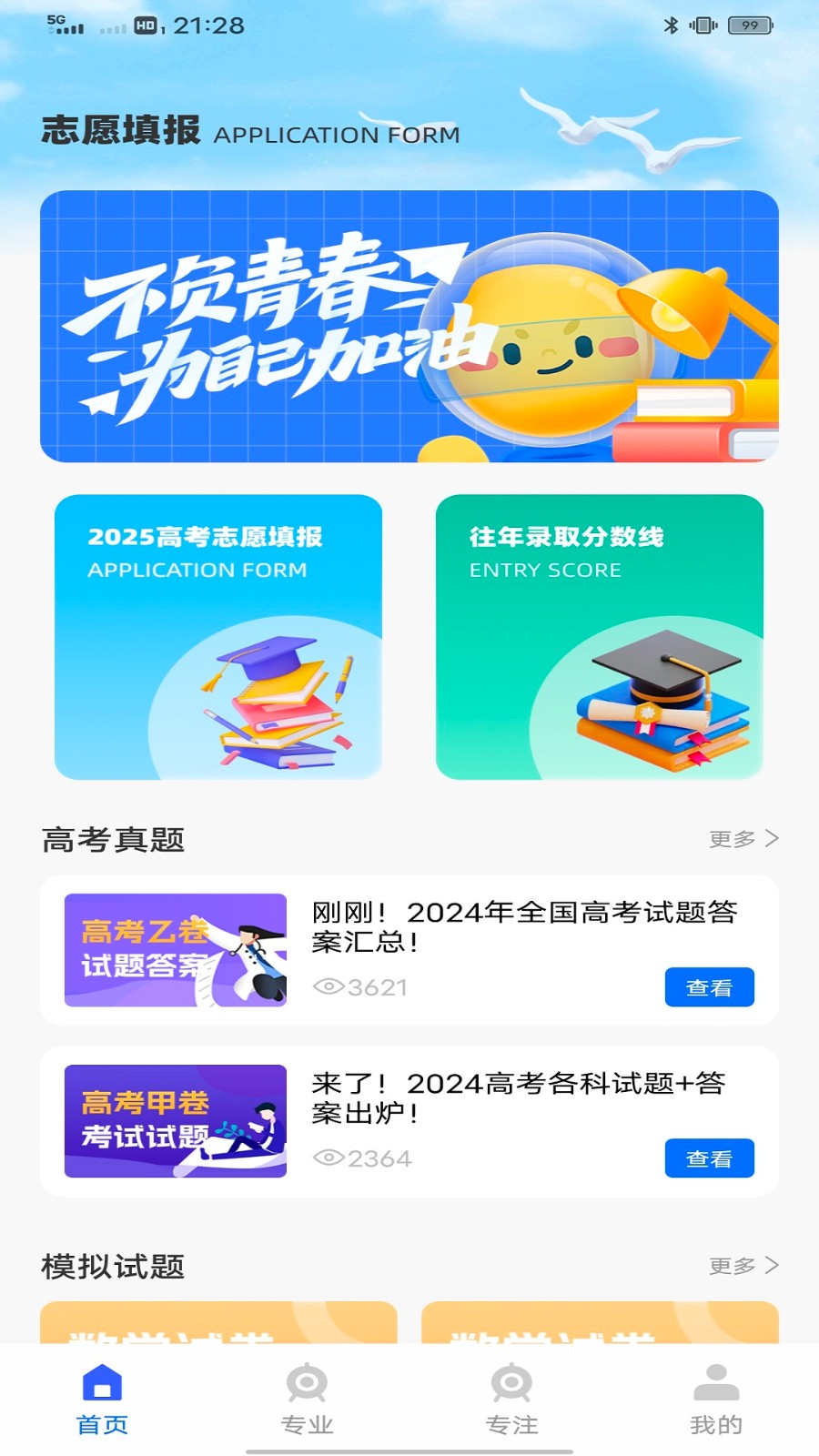
Task: Click 查看 on the 2024高考各科试题+答案 article
Action: pos(710,1158)
